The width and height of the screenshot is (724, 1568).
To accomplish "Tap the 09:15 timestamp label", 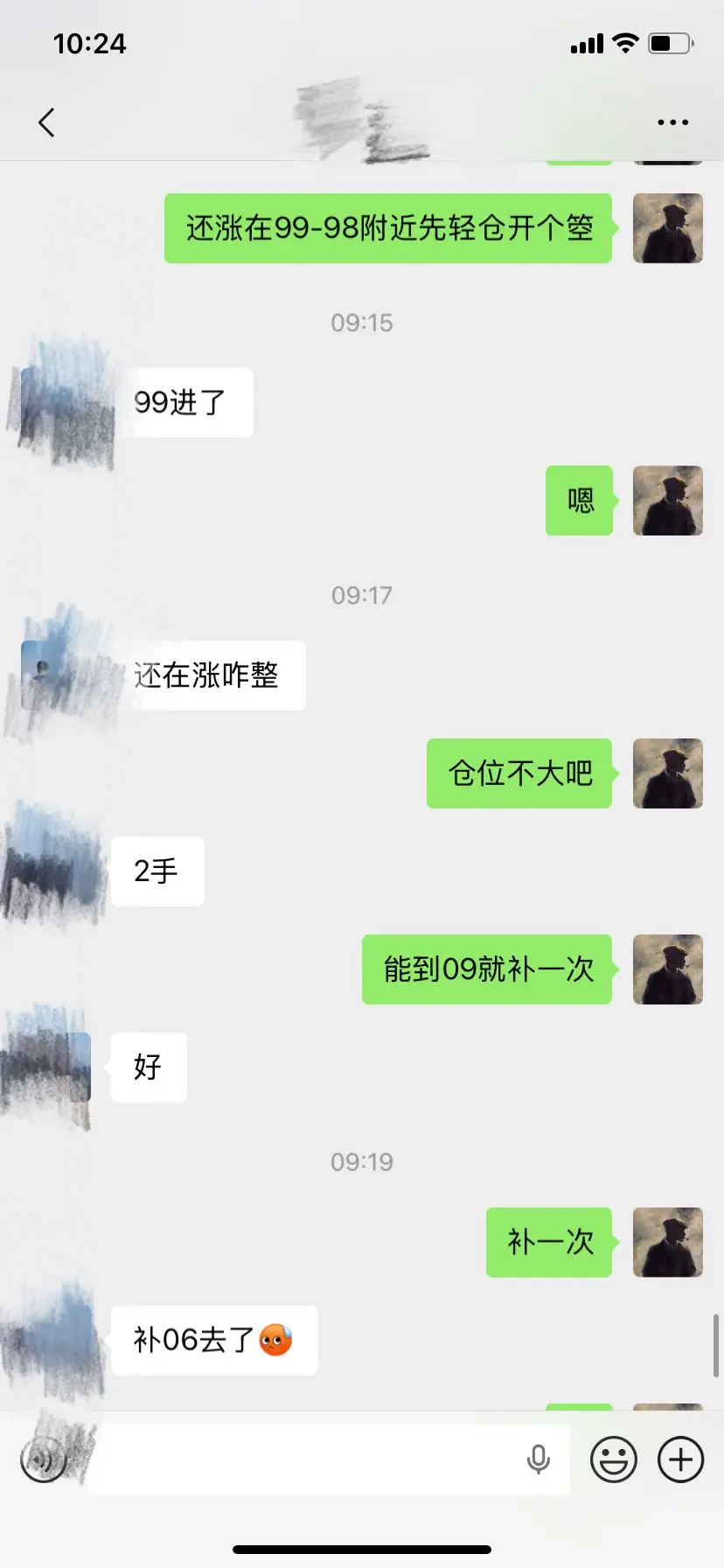I will pos(362,322).
